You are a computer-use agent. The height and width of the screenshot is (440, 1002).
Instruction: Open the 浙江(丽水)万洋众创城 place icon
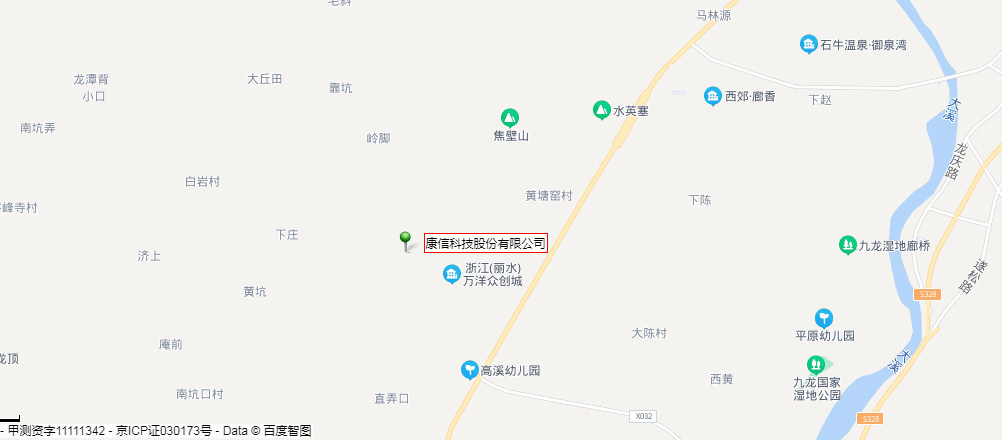pos(452,273)
